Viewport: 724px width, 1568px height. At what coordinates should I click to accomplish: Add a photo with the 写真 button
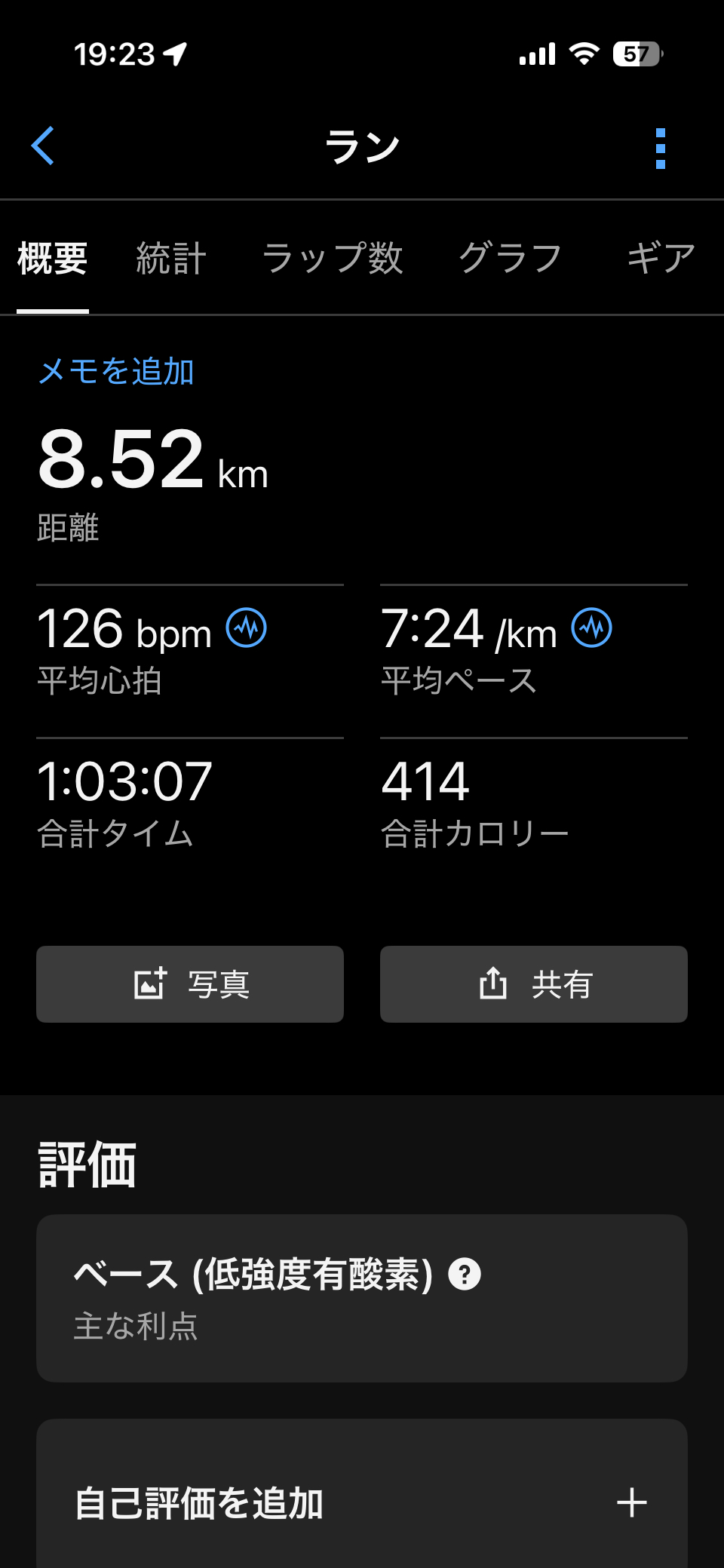(x=190, y=984)
